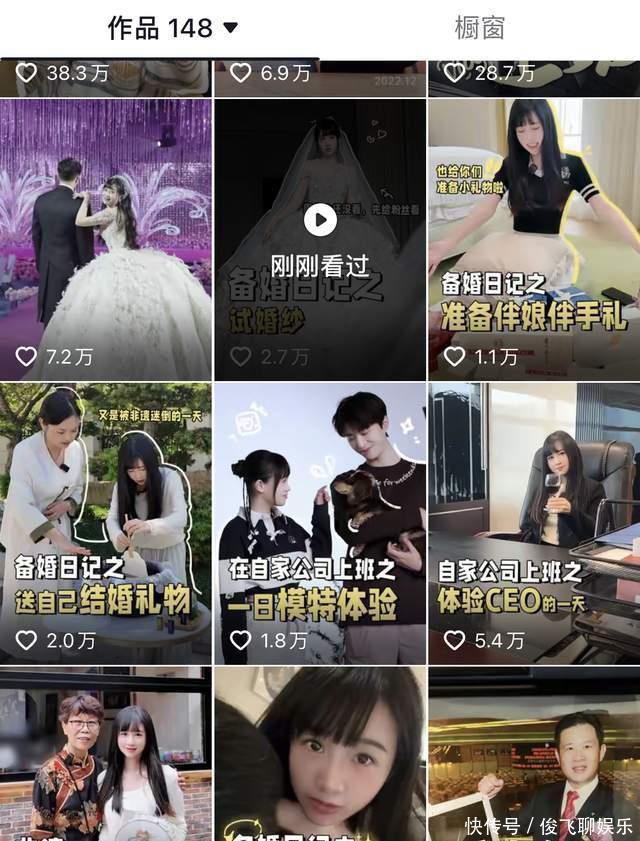
Task: Switch to the 橱窗 tab
Action: pyautogui.click(x=479, y=28)
